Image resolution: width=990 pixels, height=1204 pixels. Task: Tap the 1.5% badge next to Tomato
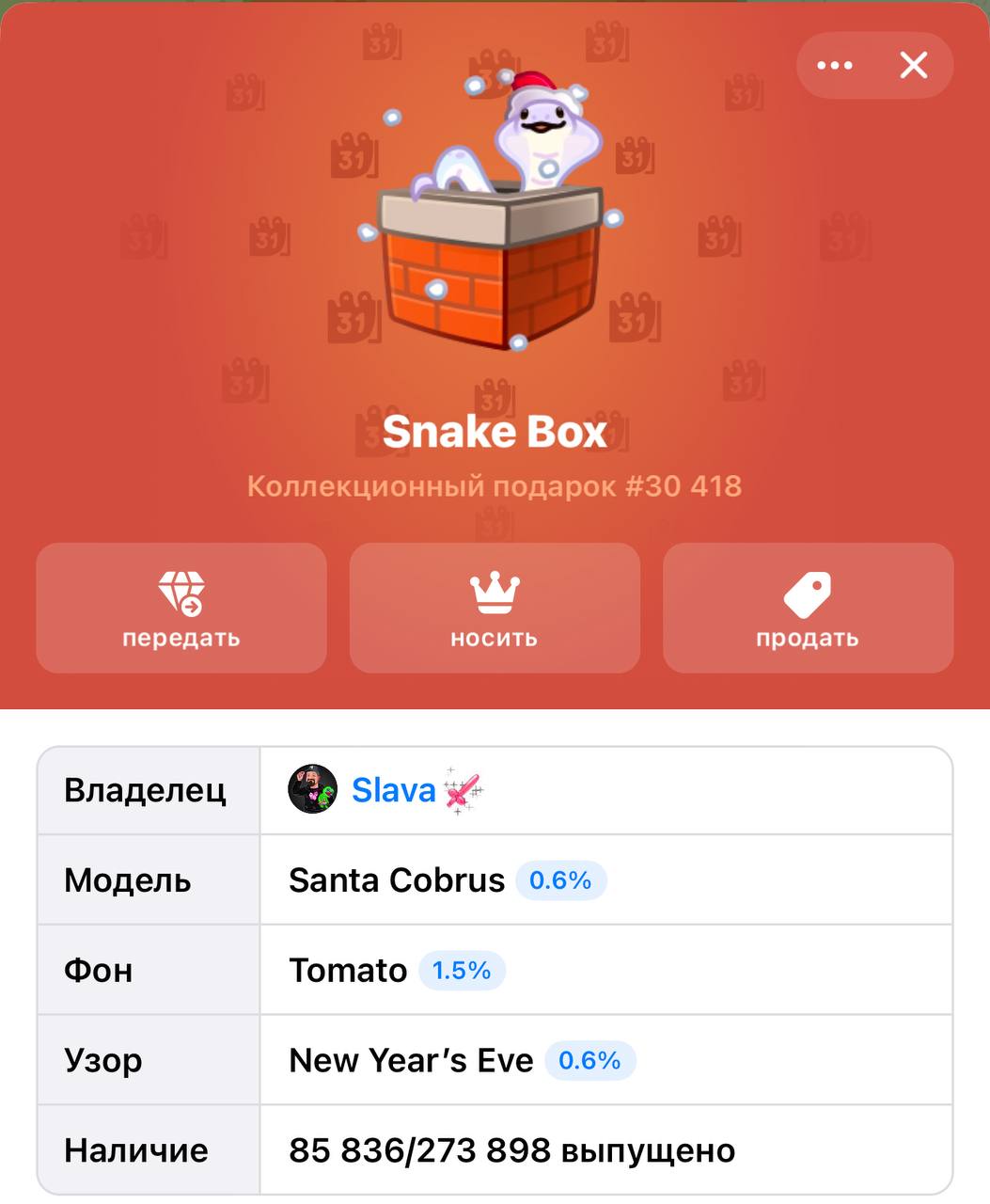[x=462, y=971]
